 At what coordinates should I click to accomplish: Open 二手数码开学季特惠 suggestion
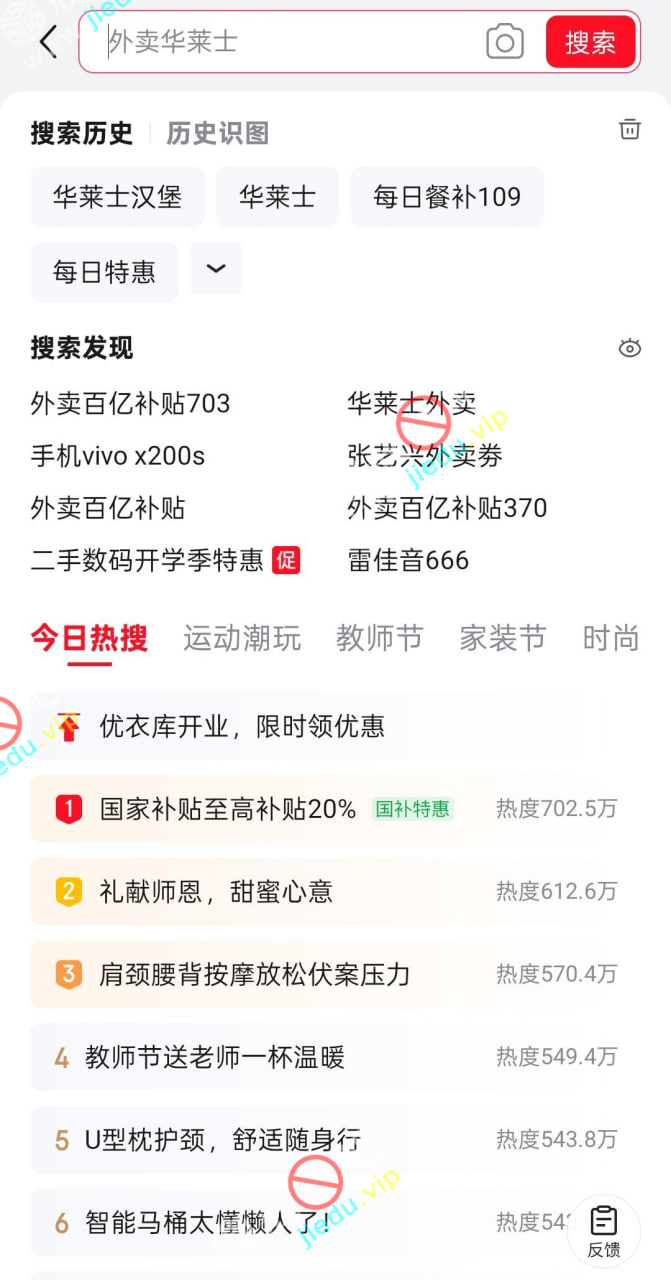tap(147, 560)
